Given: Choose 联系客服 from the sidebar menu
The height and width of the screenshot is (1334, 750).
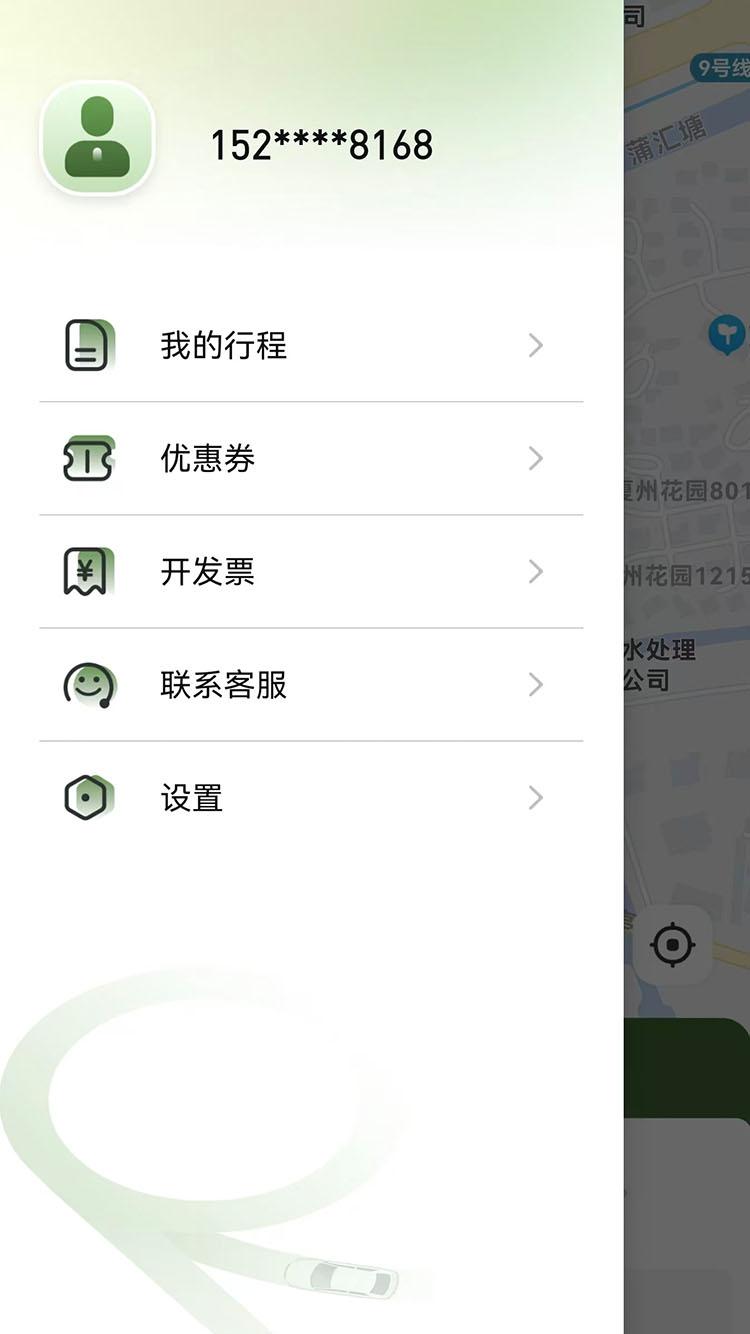Looking at the screenshot, I should (223, 685).
